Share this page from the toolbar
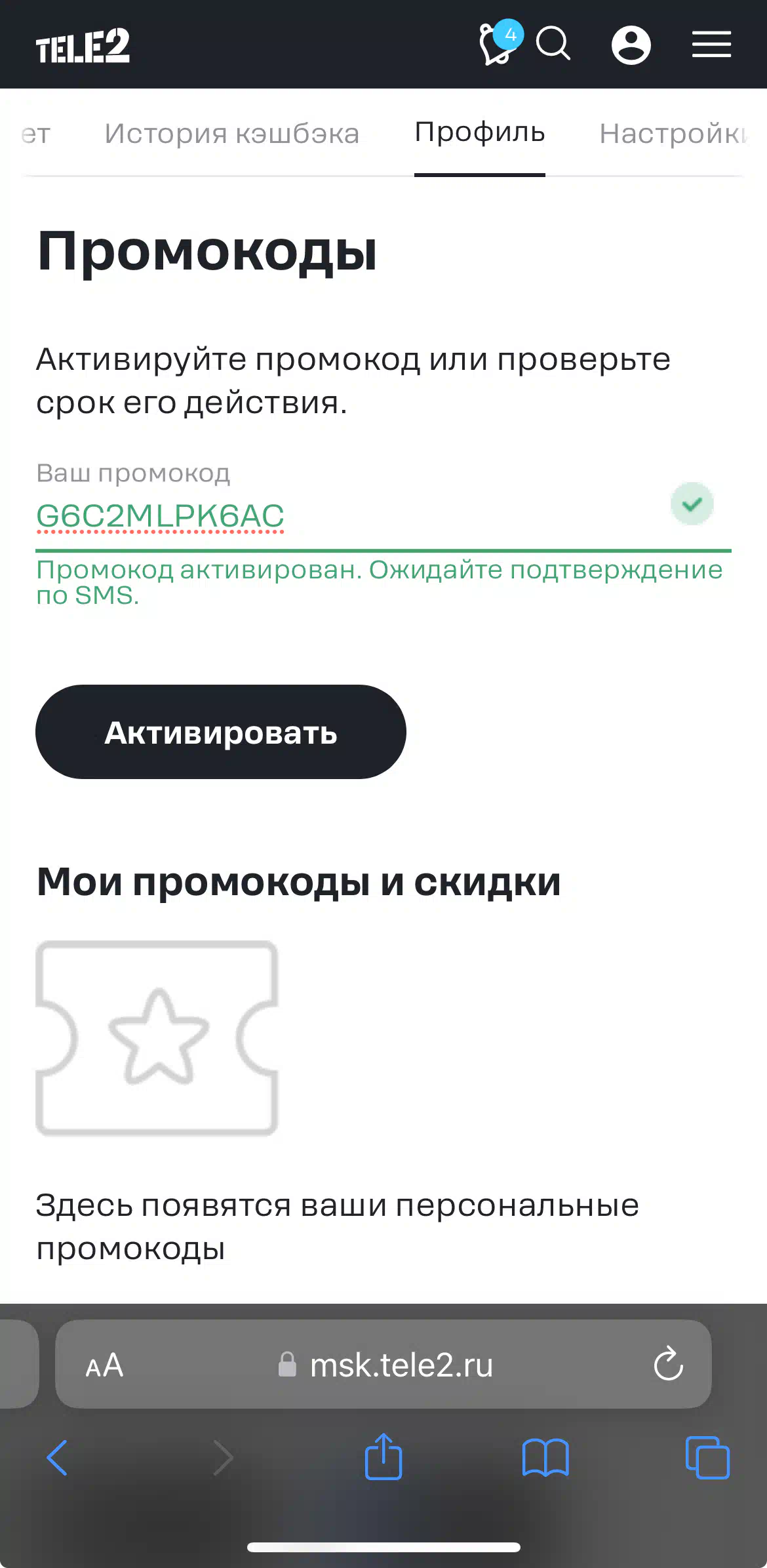Image resolution: width=767 pixels, height=1568 pixels. pos(383,1456)
